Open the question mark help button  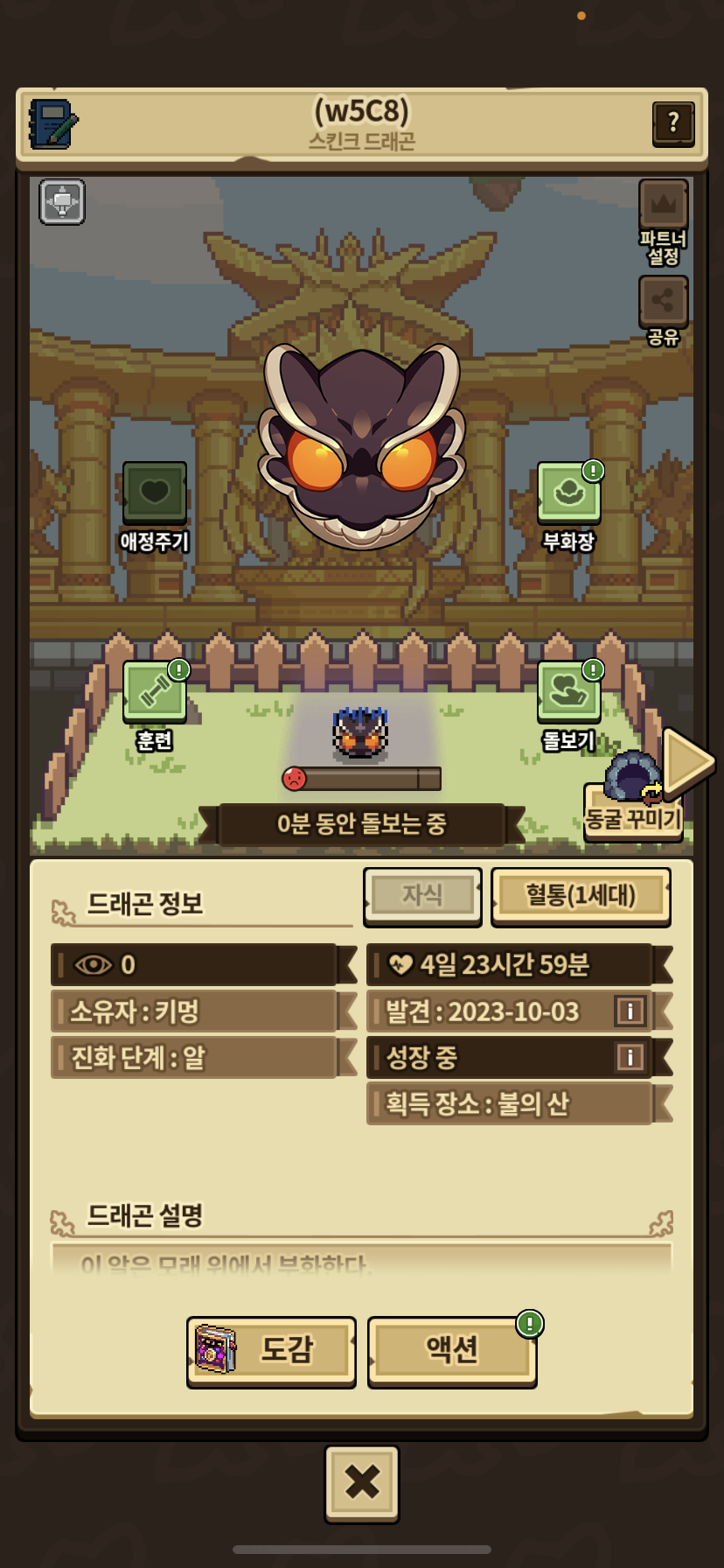[672, 123]
